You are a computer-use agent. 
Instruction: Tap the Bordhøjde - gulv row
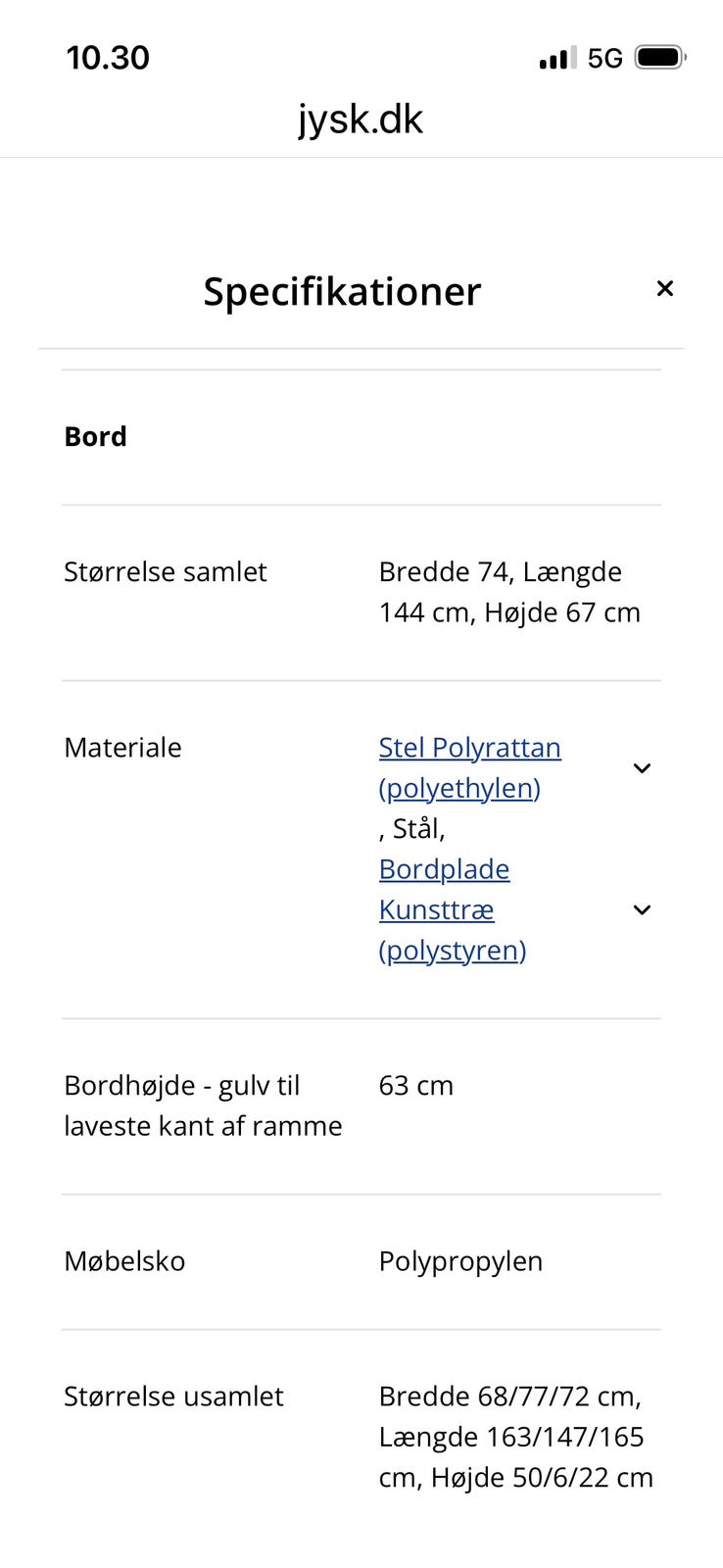click(203, 1104)
